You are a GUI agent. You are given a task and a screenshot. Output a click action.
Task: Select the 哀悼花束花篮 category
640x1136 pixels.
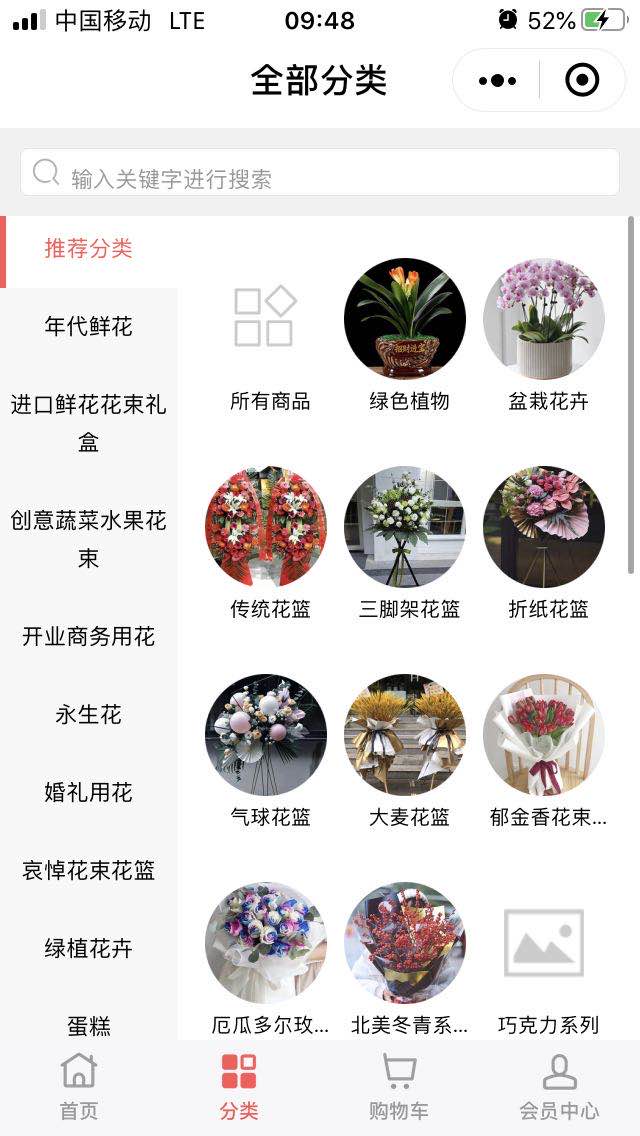tap(88, 870)
